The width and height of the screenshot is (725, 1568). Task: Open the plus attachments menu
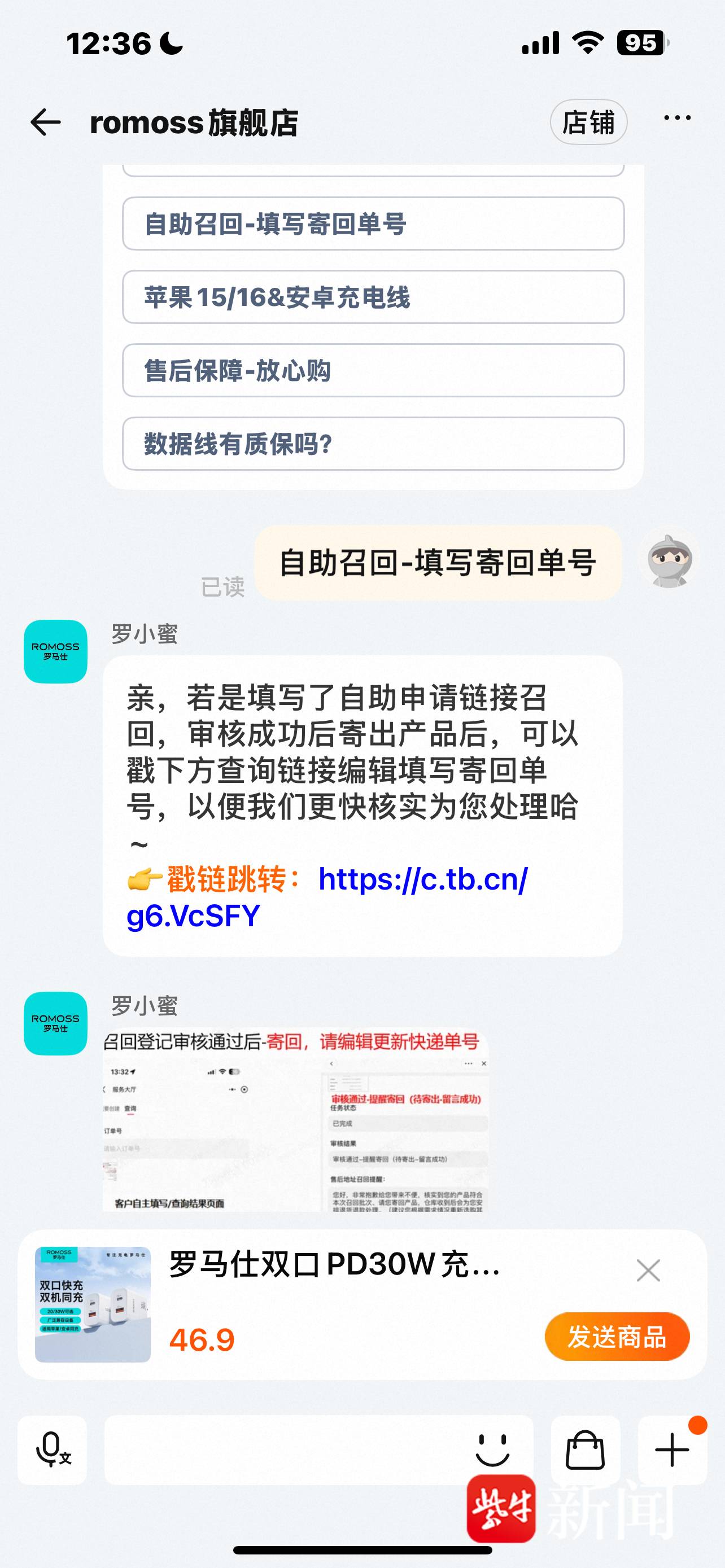coord(672,1450)
